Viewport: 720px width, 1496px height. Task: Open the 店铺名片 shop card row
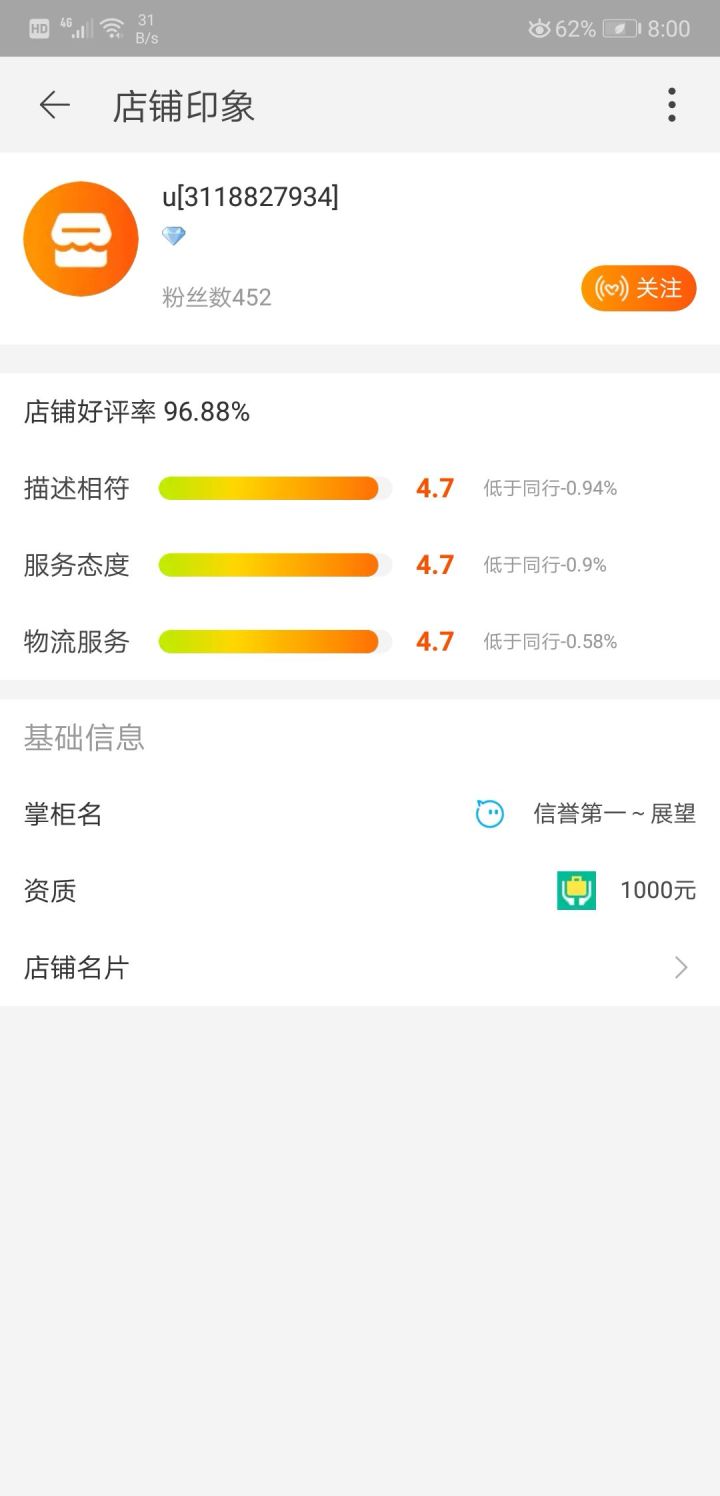pos(360,967)
